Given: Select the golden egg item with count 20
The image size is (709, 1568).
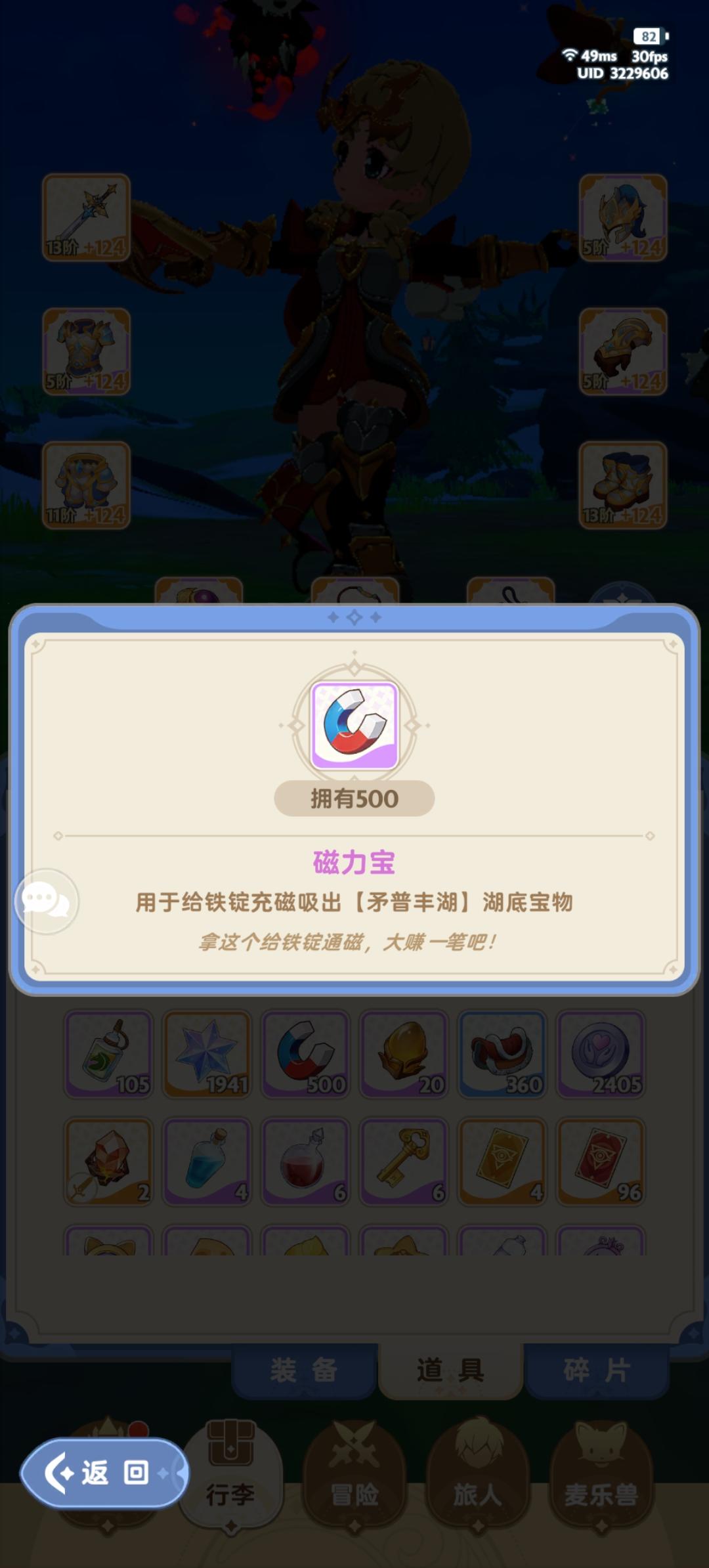Looking at the screenshot, I should click(x=405, y=1051).
